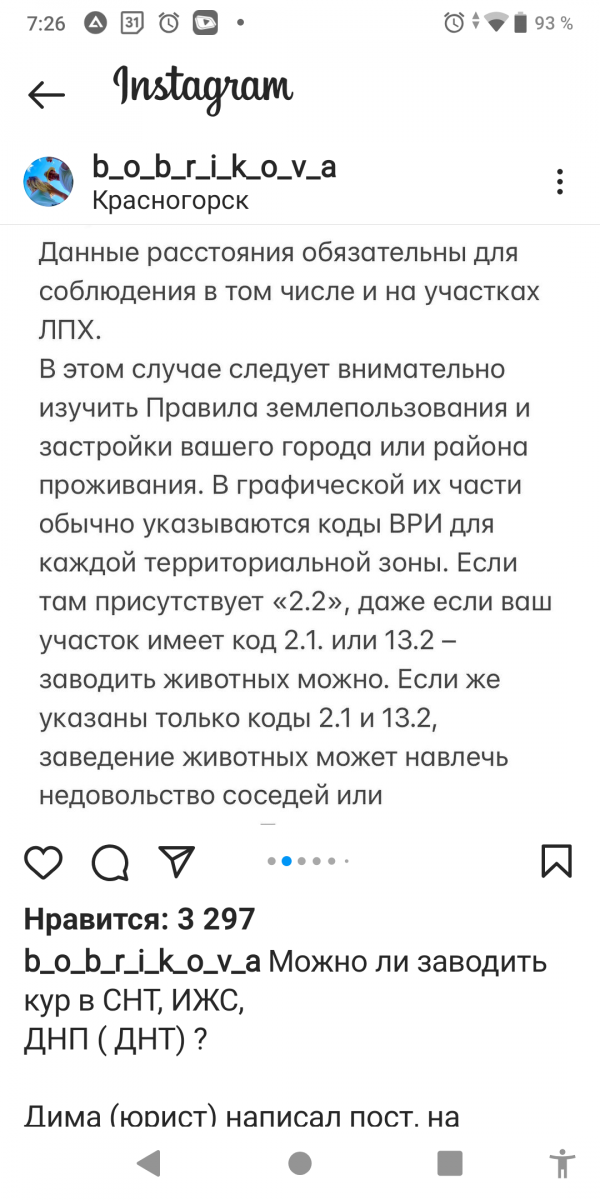Open b_o_b_r_i_k_o_v_a profile avatar
Screen dimensions: 600x1200
(x=48, y=182)
